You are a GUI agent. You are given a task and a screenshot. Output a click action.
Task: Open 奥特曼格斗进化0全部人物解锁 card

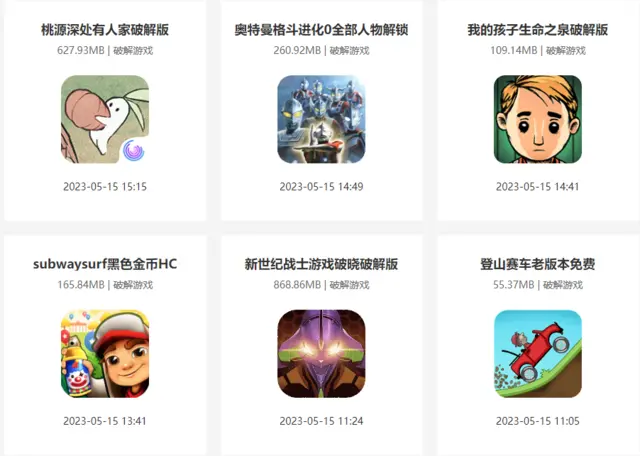click(321, 119)
